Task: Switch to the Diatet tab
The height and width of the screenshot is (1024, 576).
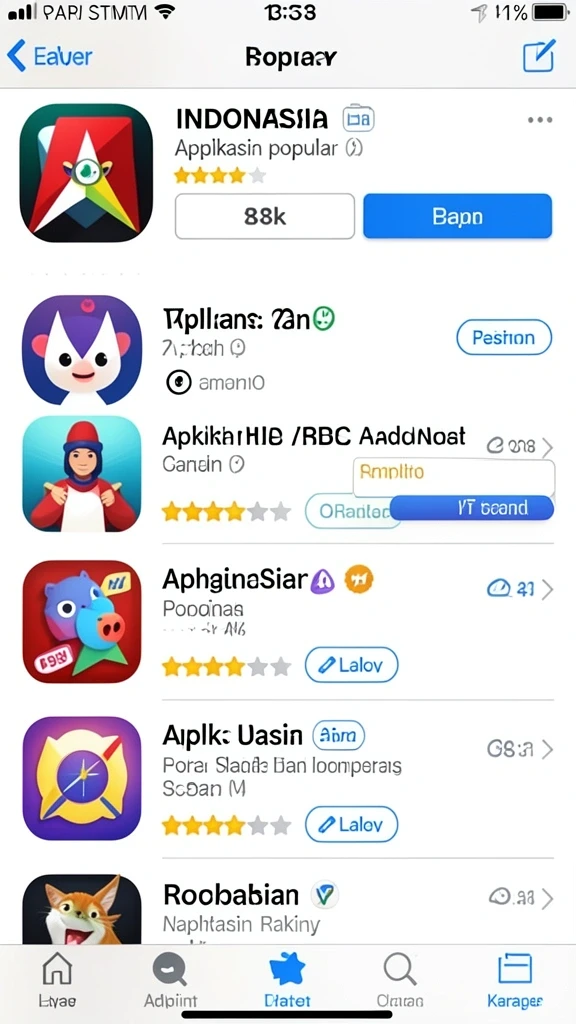Action: pyautogui.click(x=287, y=980)
